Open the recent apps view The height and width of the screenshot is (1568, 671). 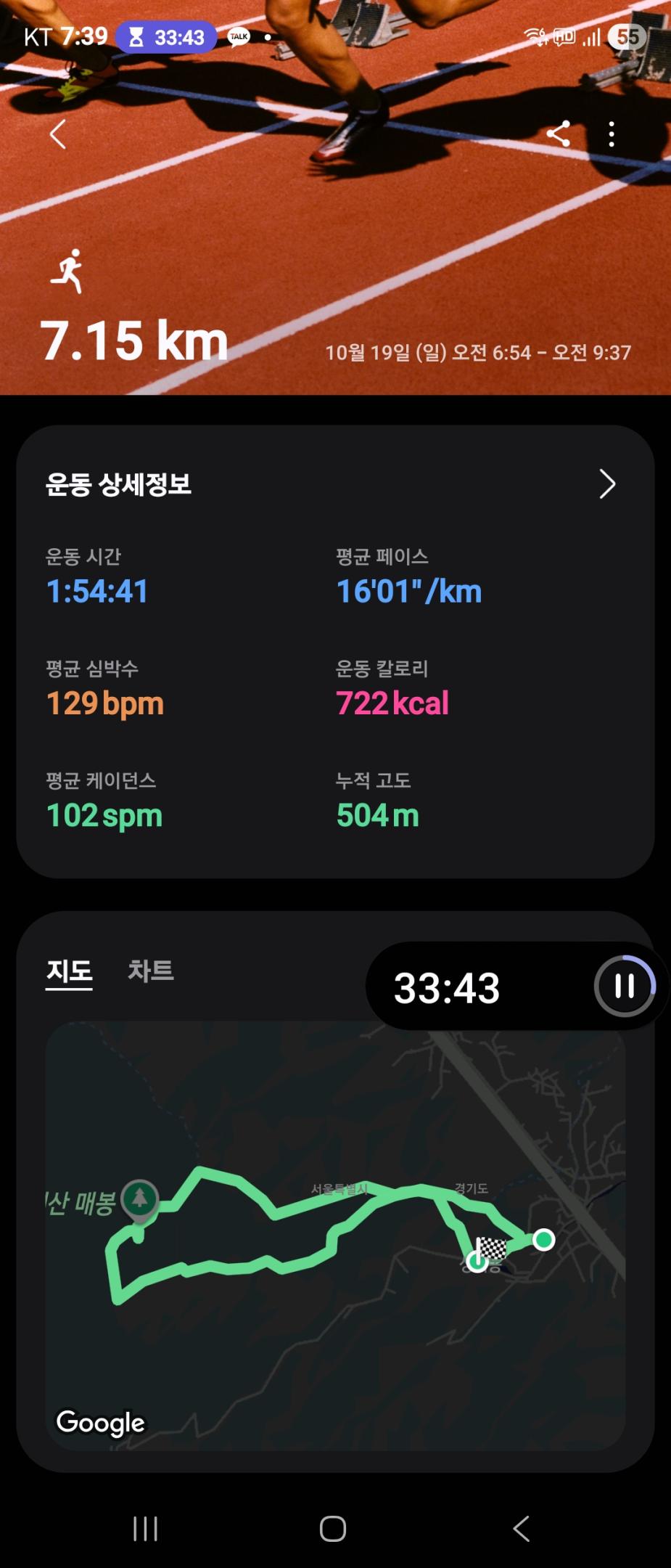tap(146, 1528)
